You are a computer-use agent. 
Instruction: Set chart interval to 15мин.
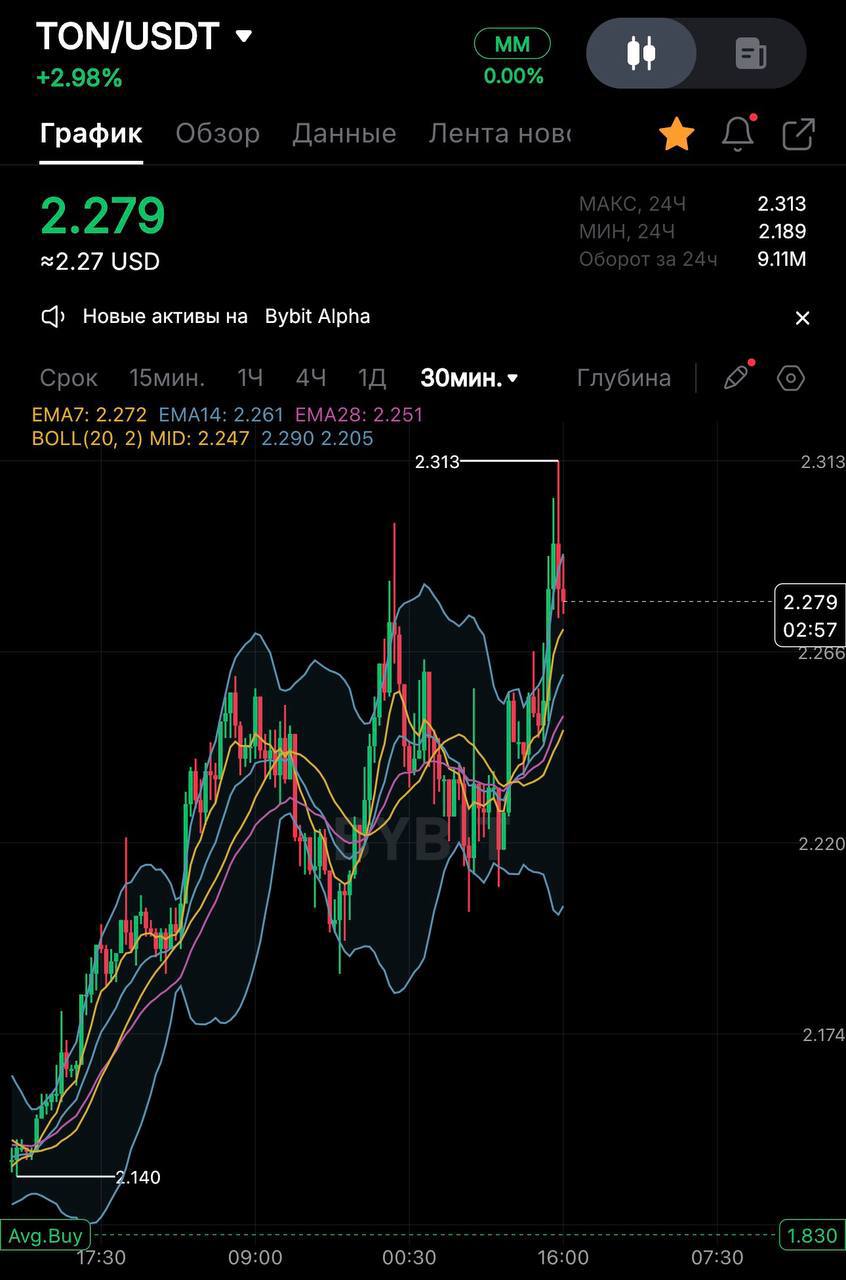pyautogui.click(x=167, y=378)
